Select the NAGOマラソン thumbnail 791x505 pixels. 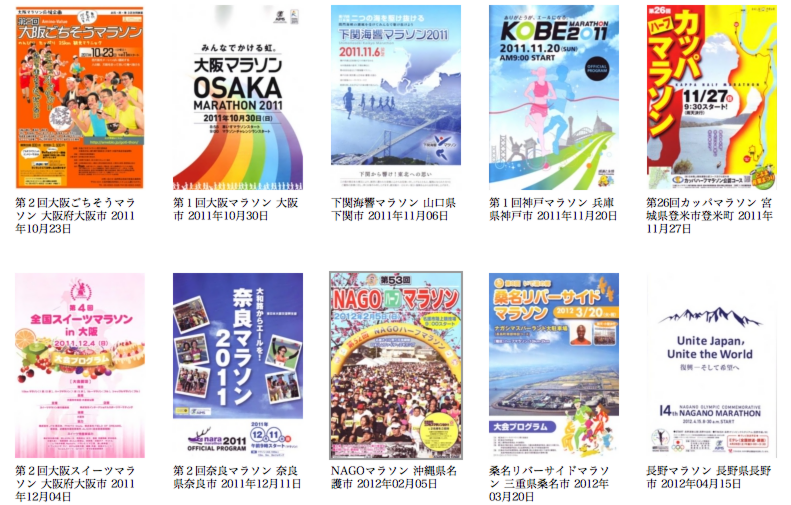point(396,365)
